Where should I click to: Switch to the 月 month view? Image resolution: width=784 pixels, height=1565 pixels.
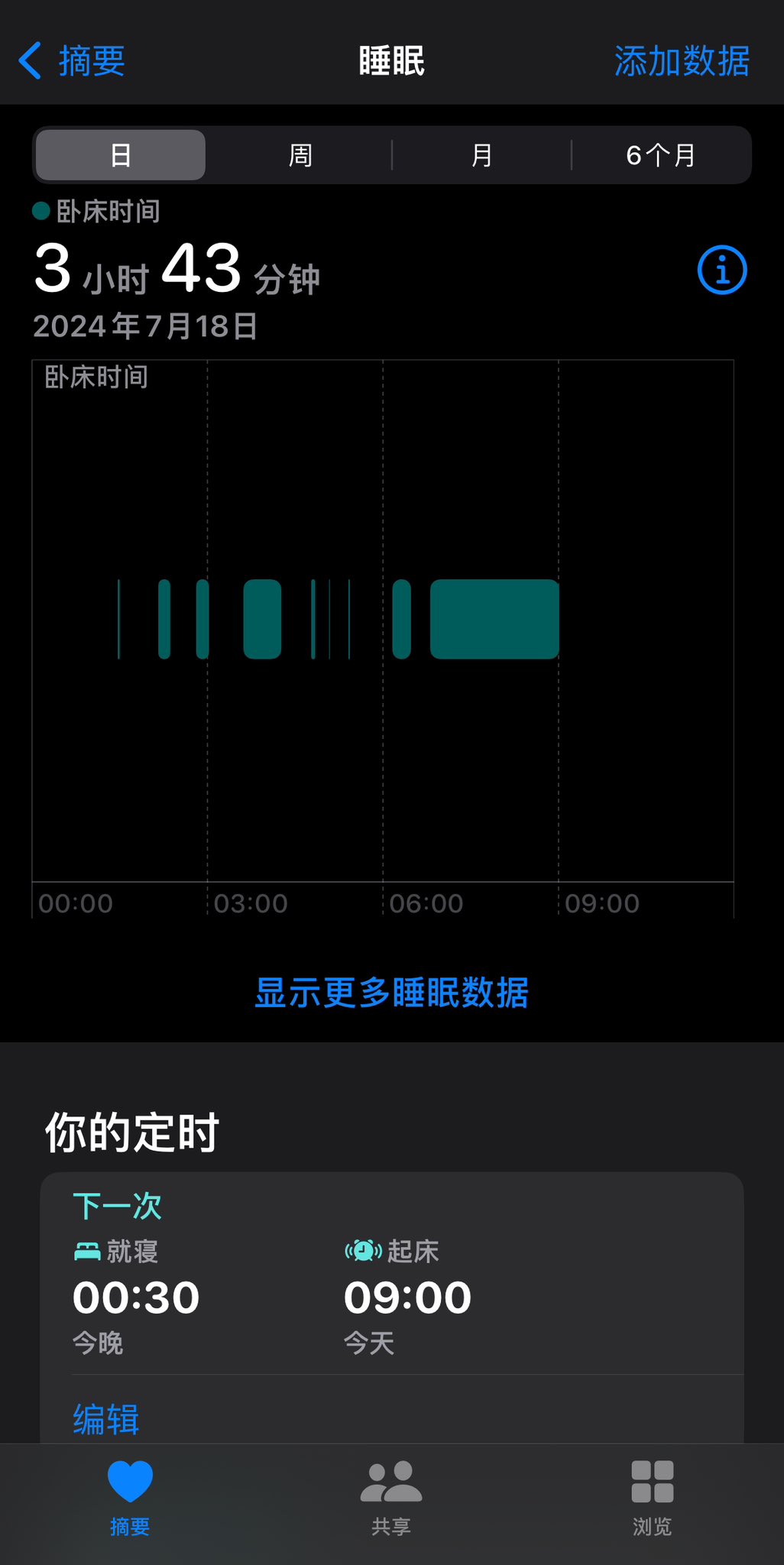[481, 155]
